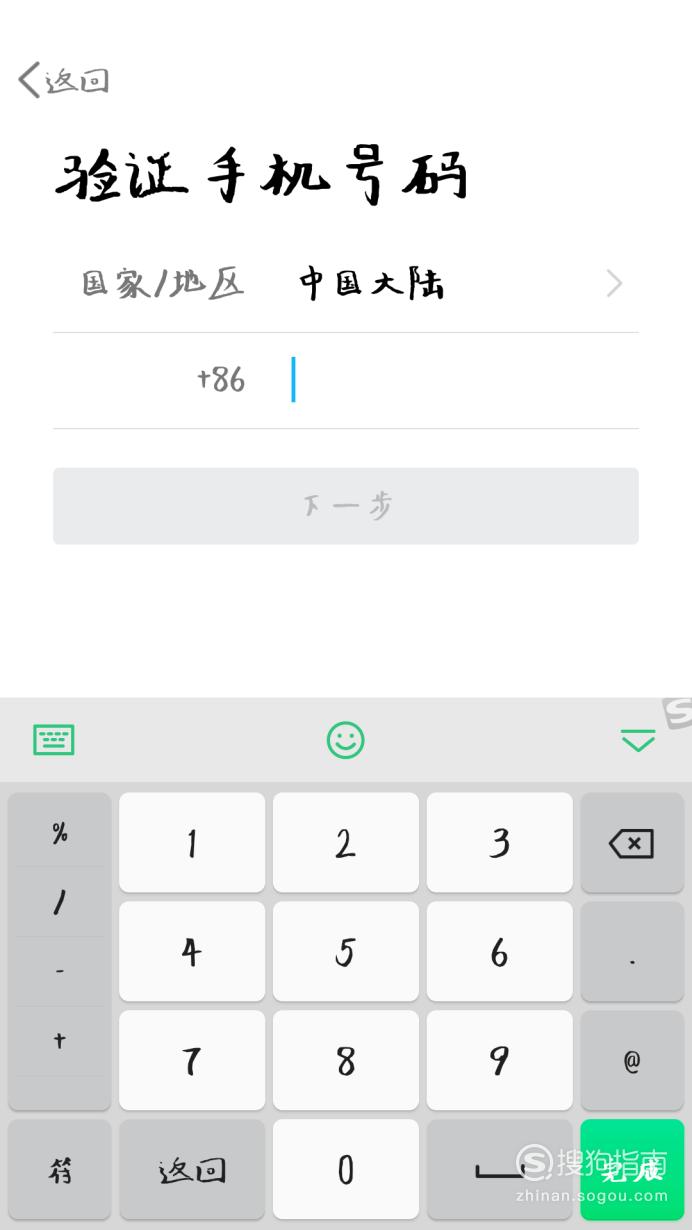
Task: Type digit 1 on the keypad
Action: pos(192,843)
